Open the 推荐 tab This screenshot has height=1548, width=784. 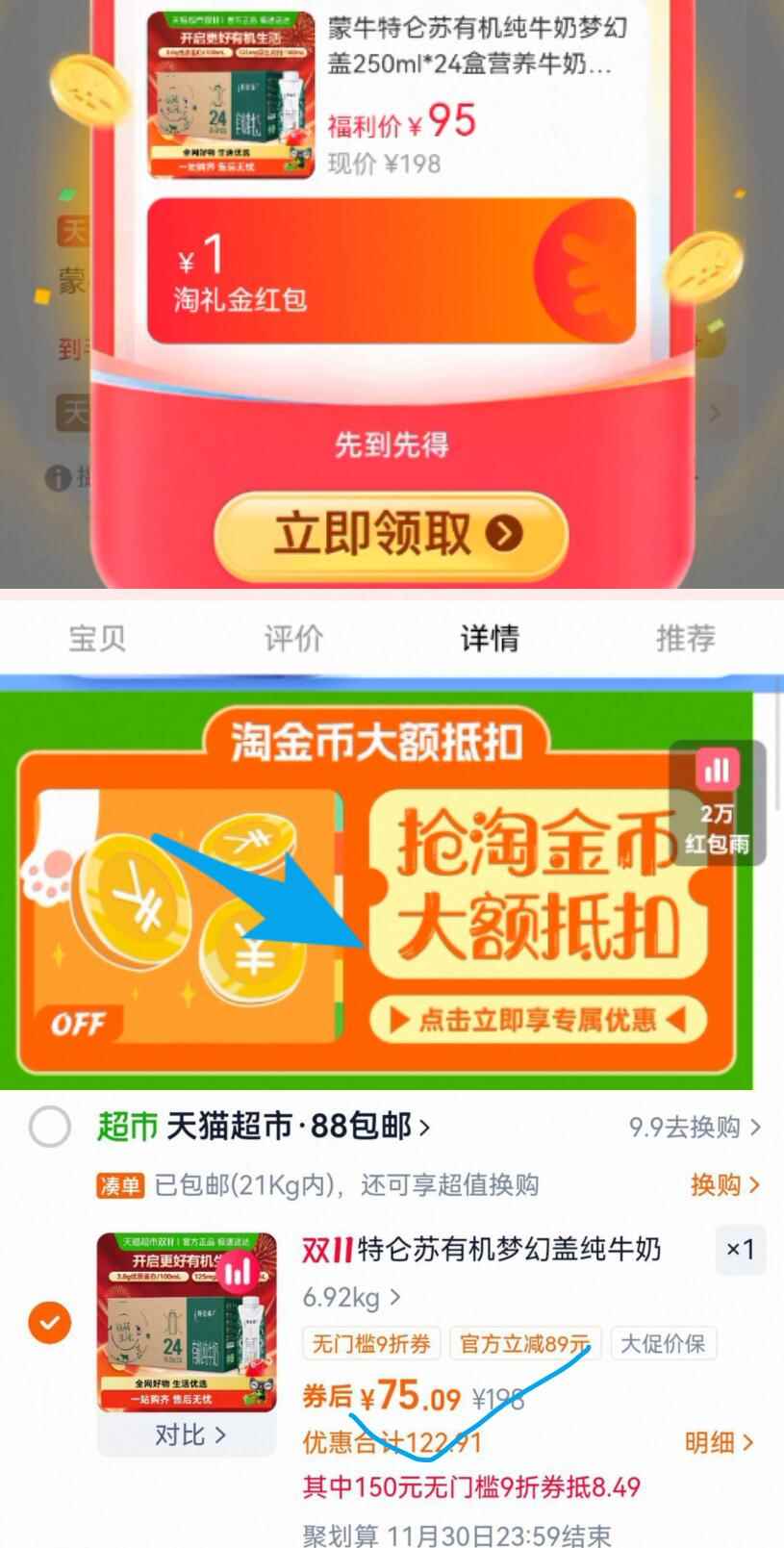pos(686,638)
